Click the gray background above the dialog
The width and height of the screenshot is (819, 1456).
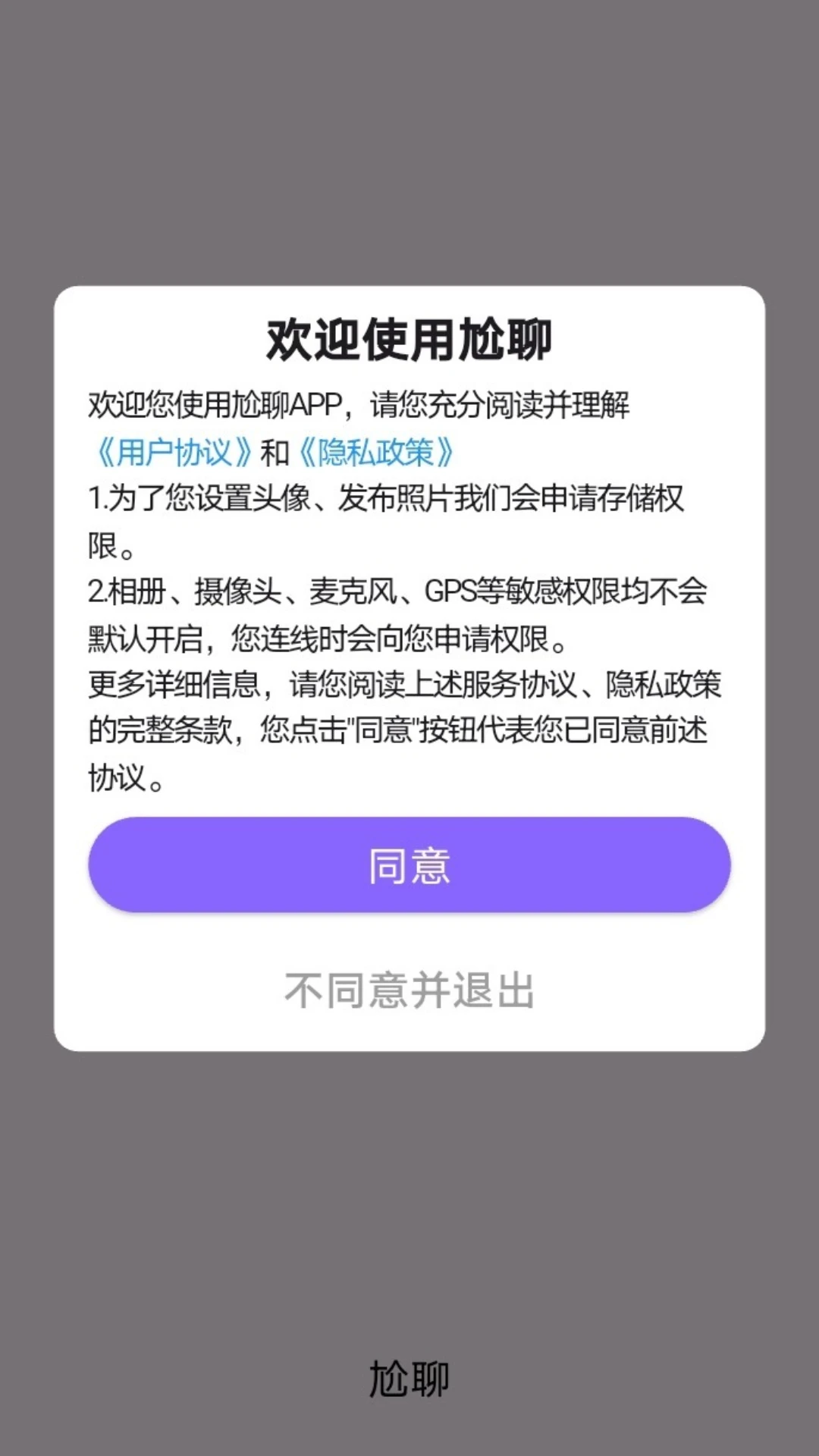(x=409, y=136)
